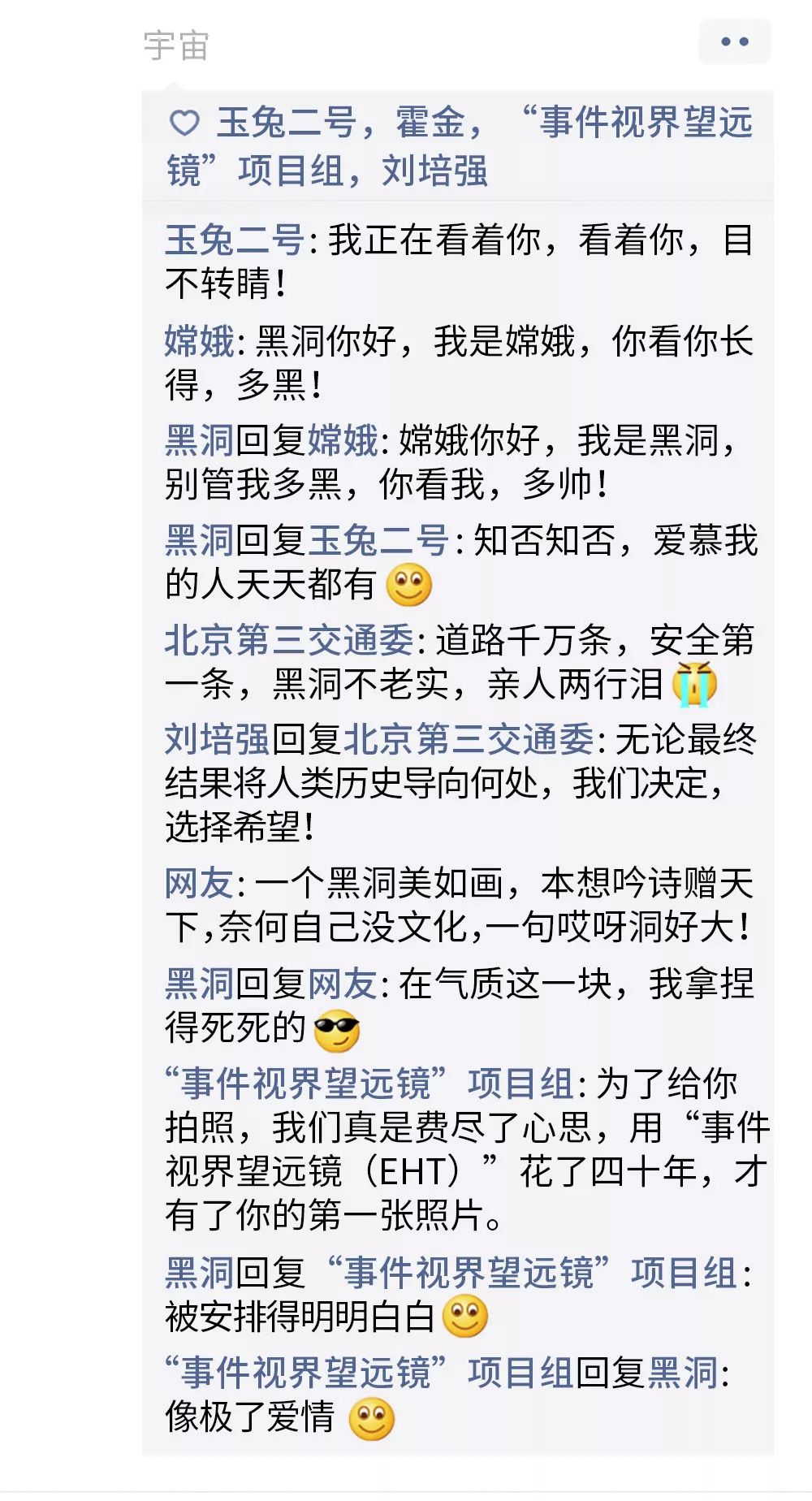
Task: Open 网友 on the 一个黑洞美如画 comment
Action: click(x=199, y=884)
